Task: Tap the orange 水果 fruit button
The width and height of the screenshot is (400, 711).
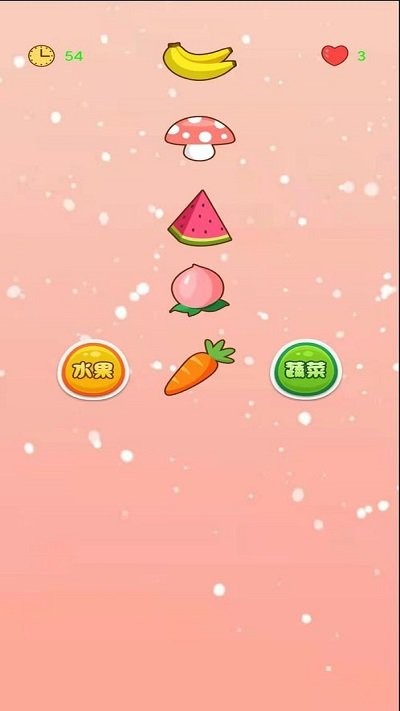Action: coord(93,370)
